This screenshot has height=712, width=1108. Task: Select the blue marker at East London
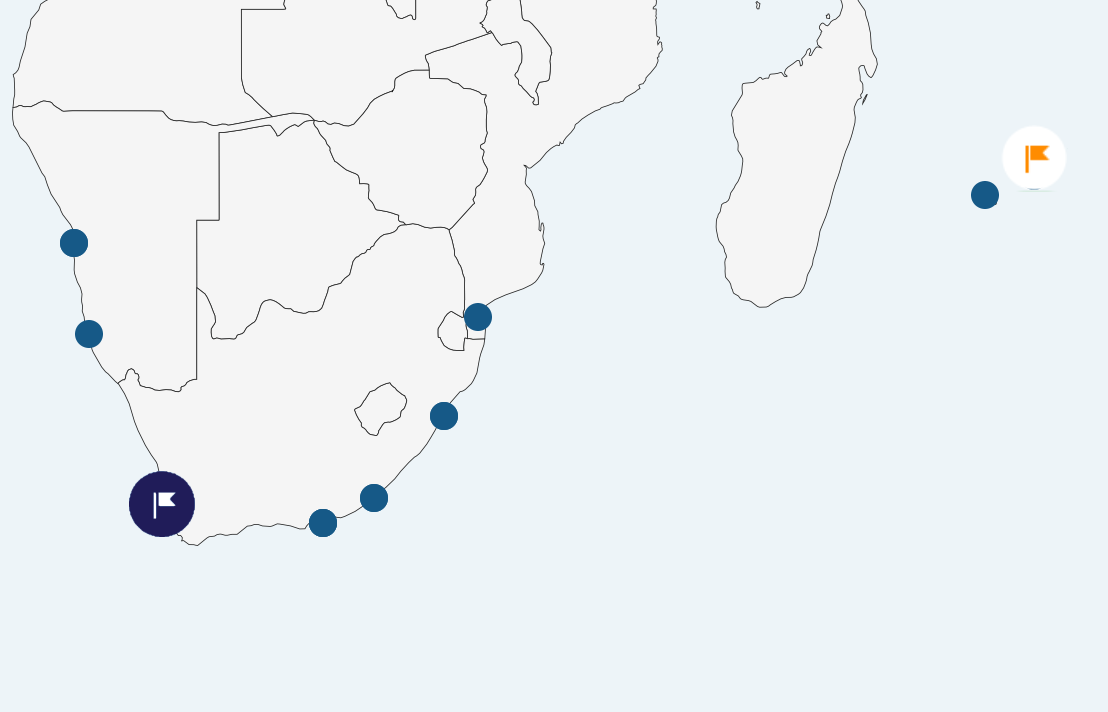click(374, 498)
